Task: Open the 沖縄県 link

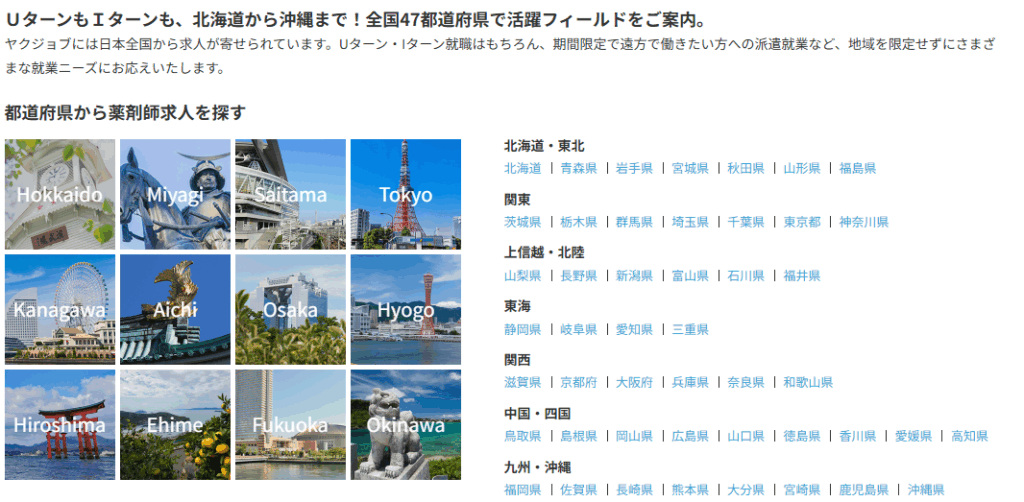Action: [925, 490]
